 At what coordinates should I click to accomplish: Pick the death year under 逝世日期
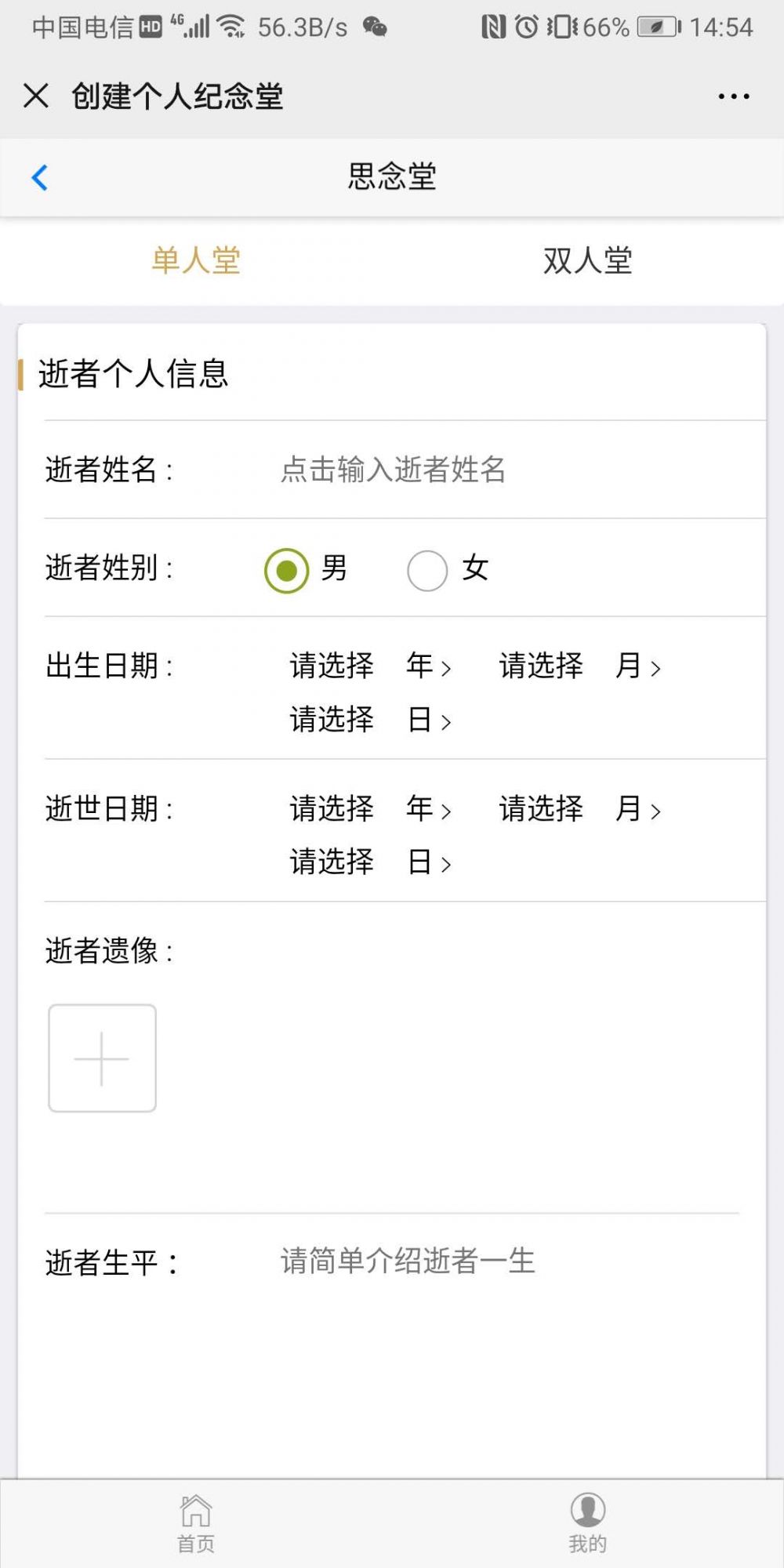(371, 808)
